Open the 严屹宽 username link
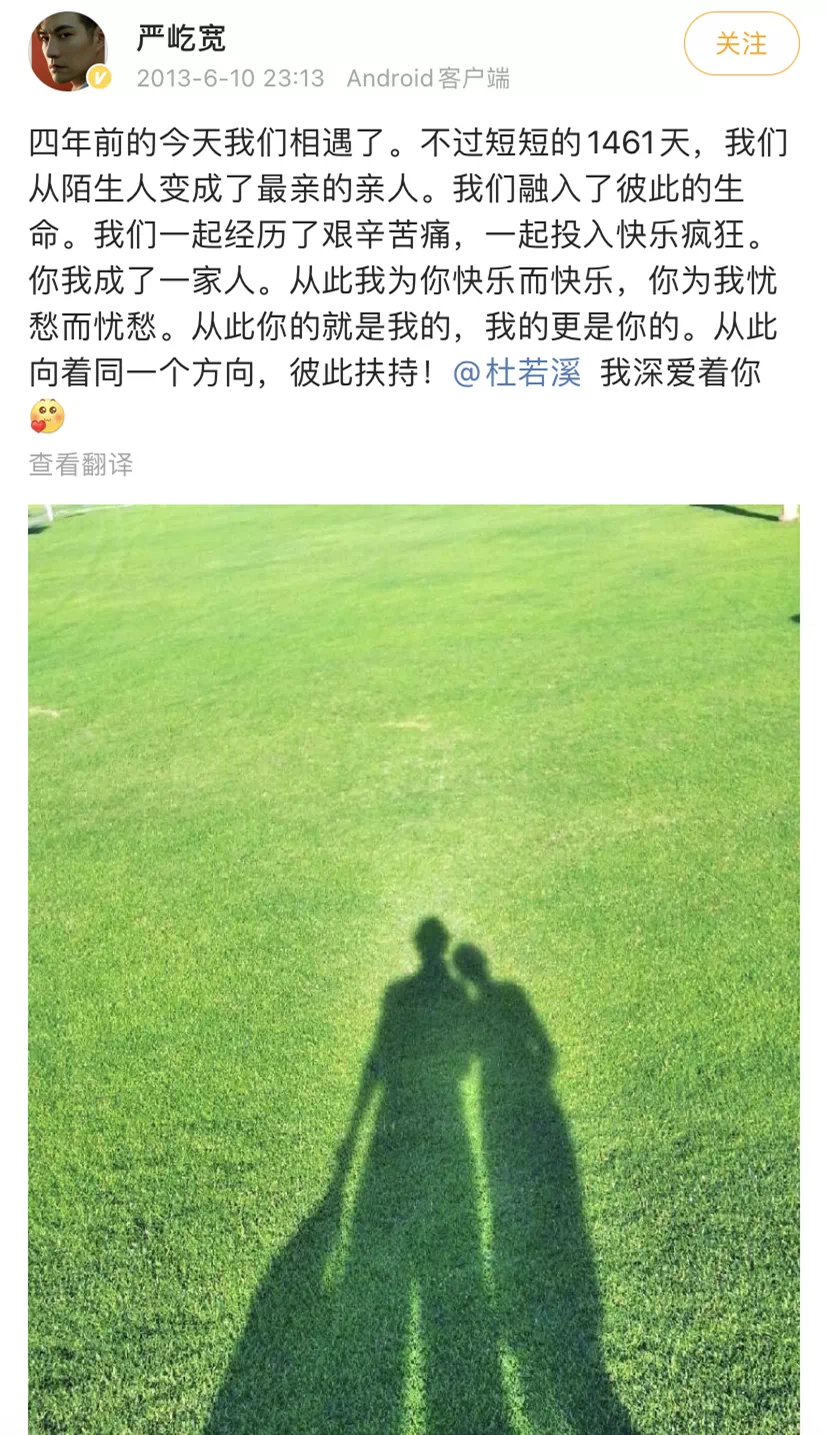827x1435 pixels. tap(181, 38)
